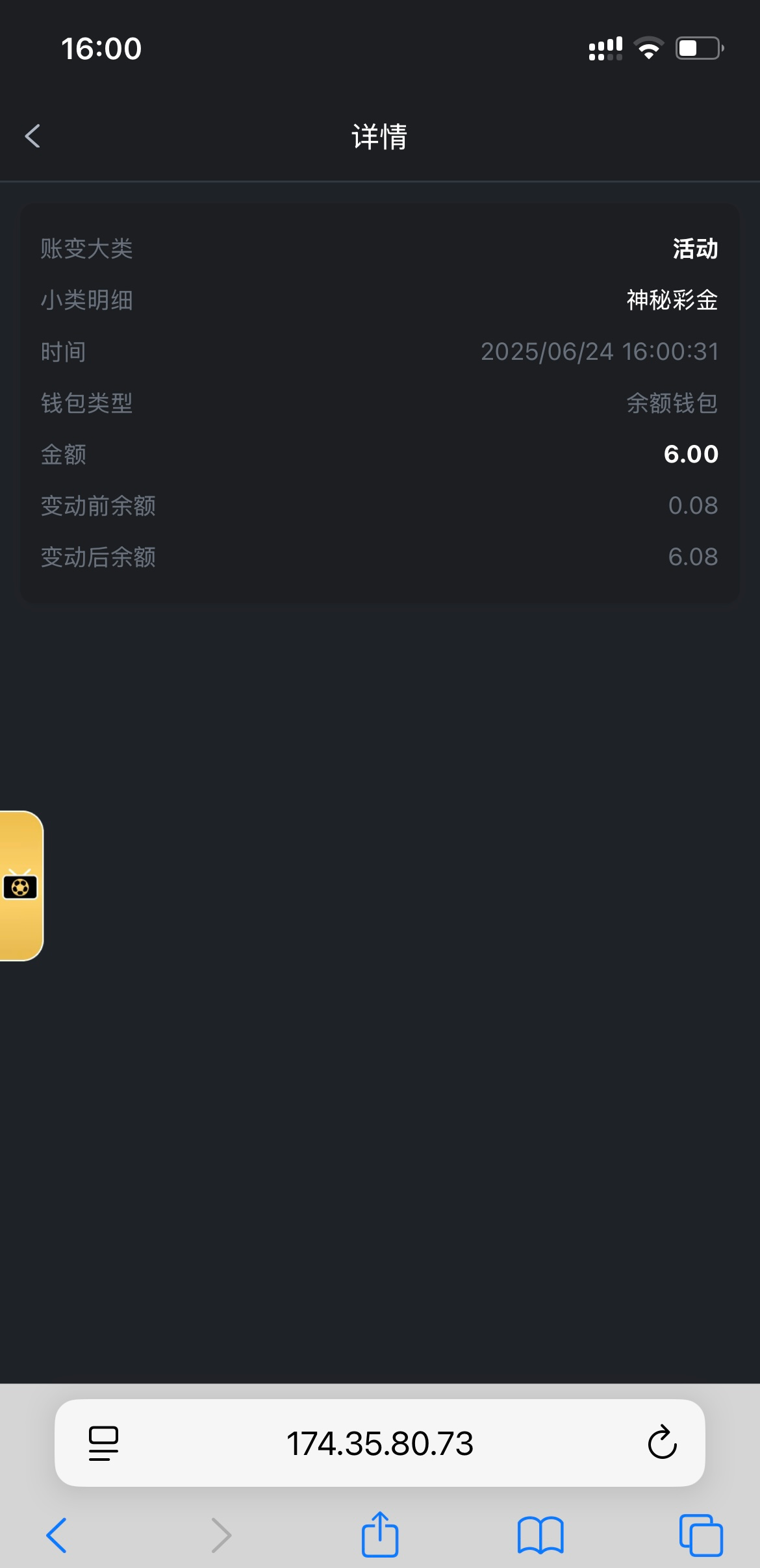Go back from the 详情 page
The image size is (760, 1568).
click(x=32, y=136)
